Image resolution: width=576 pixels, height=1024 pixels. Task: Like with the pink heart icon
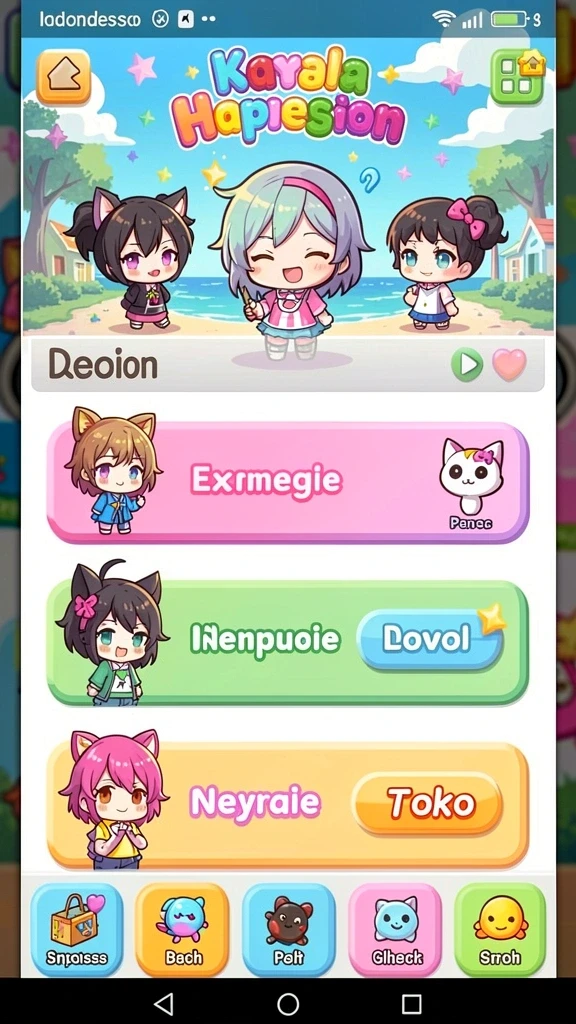tap(509, 364)
